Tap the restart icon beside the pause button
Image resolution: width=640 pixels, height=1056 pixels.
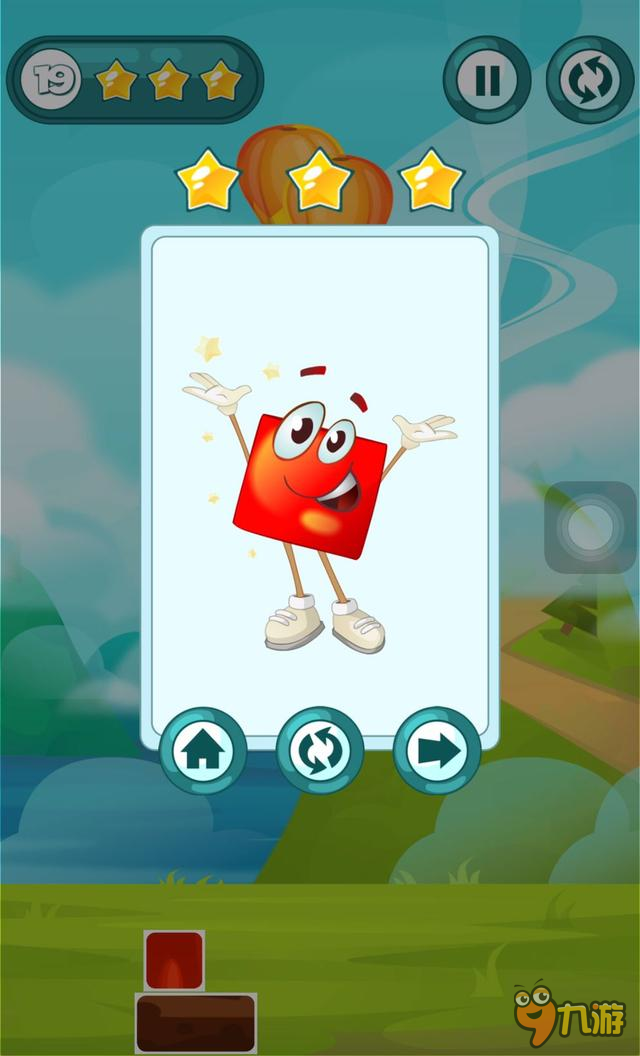589,80
